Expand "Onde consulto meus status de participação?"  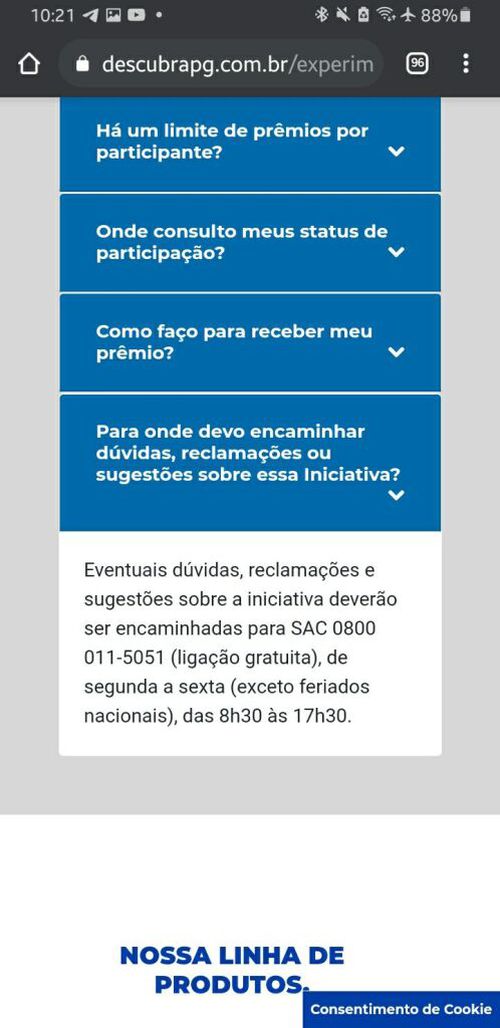[x=250, y=243]
